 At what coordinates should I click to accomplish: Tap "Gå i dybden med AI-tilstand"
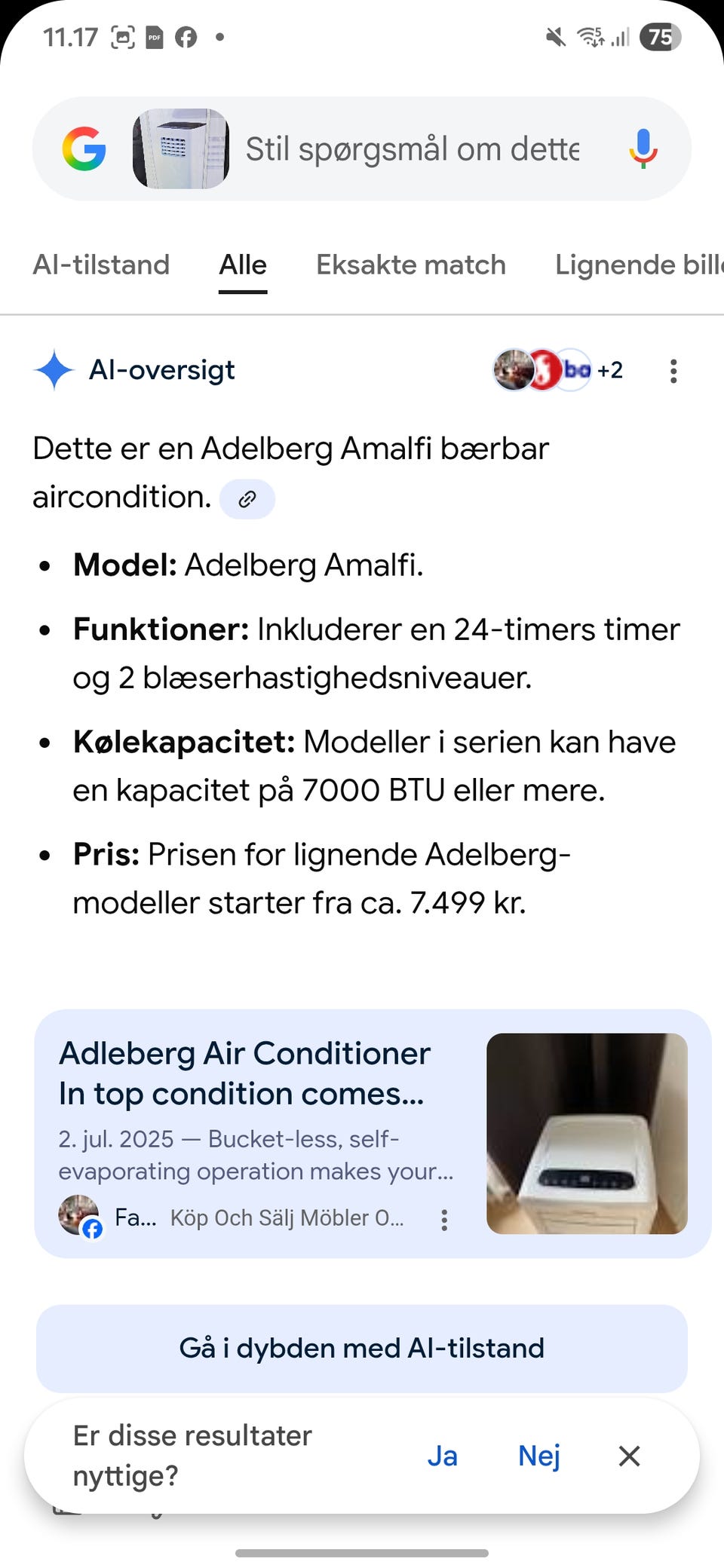click(x=362, y=1348)
